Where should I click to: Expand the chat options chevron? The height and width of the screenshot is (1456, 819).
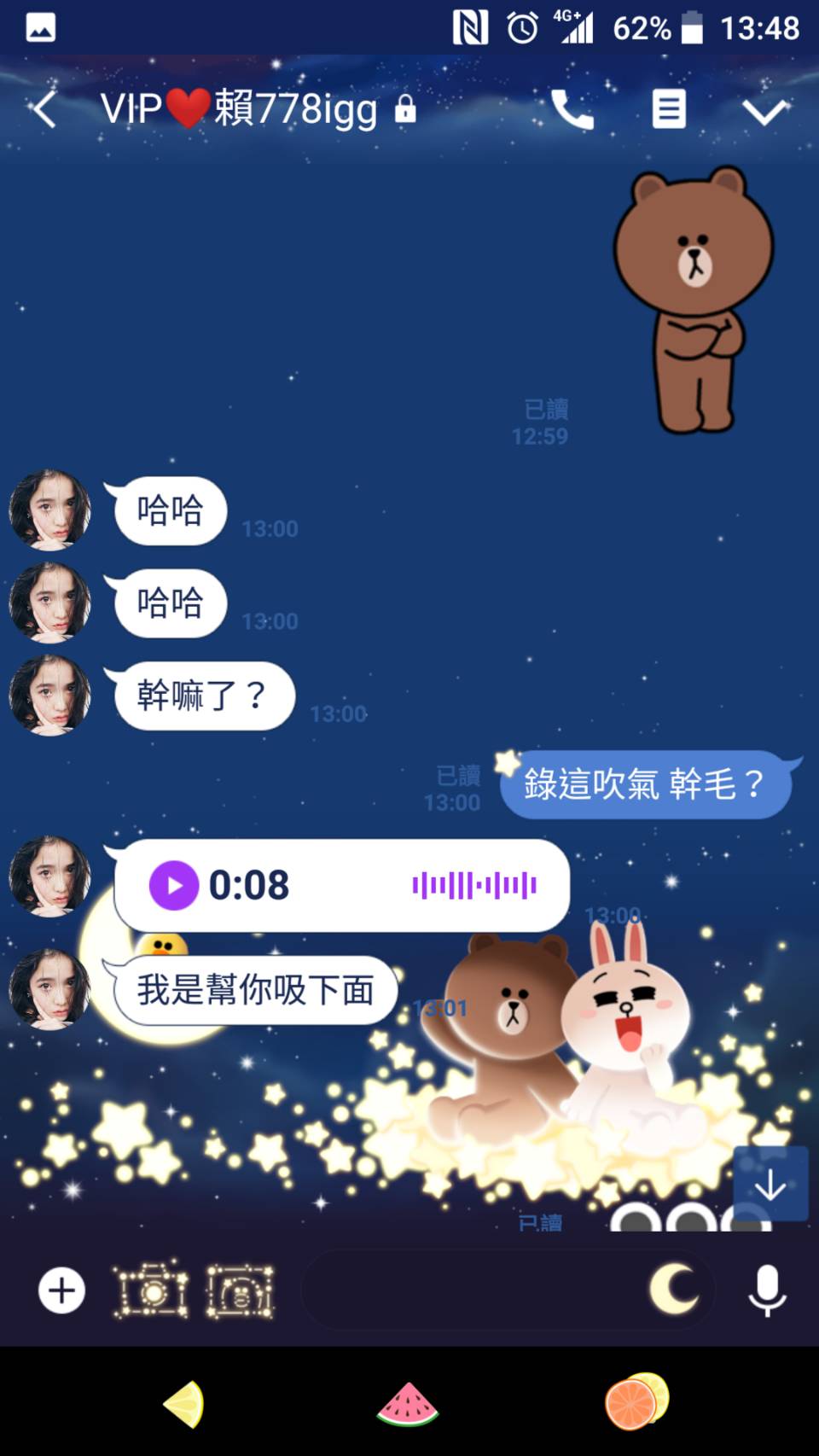[x=764, y=111]
